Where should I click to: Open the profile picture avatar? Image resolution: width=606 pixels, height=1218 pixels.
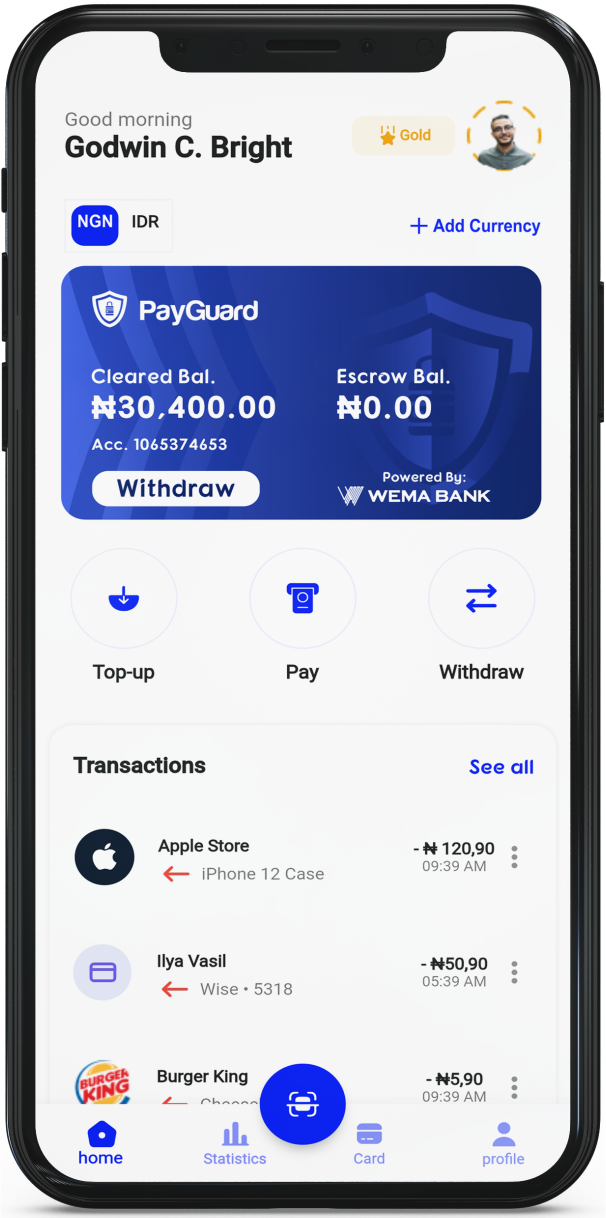(503, 137)
